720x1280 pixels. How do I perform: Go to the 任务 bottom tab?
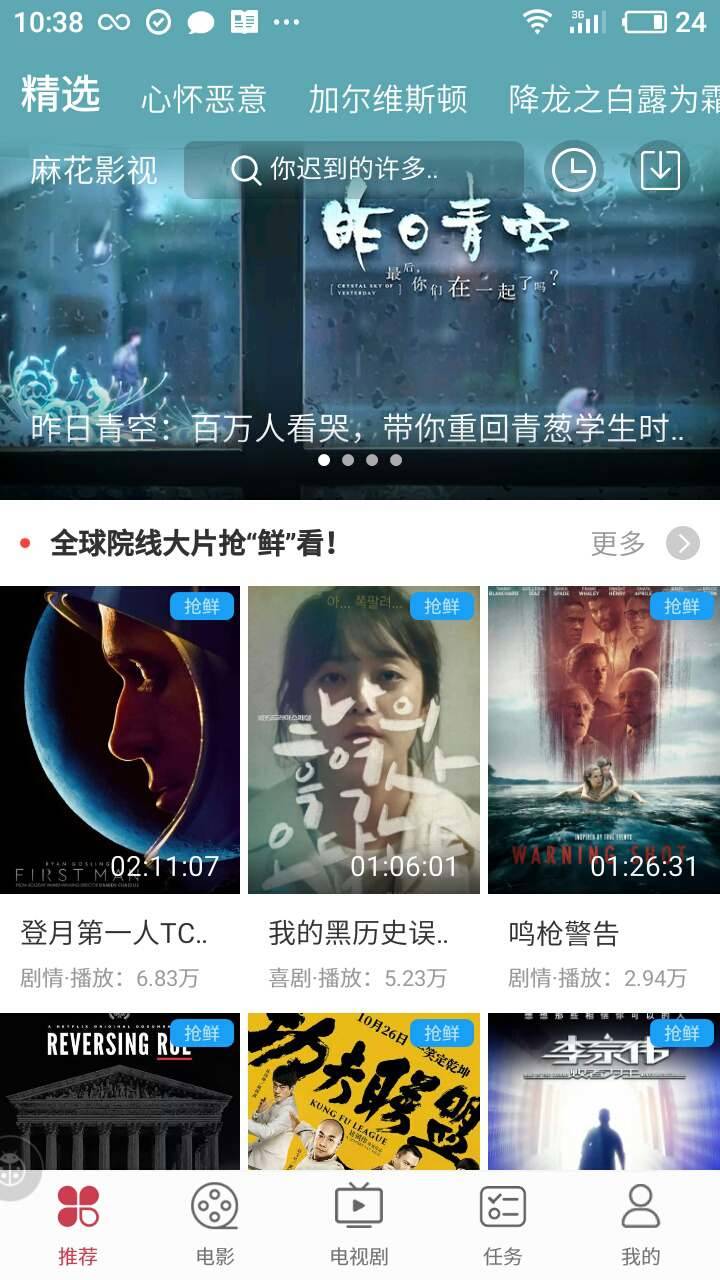(503, 1224)
